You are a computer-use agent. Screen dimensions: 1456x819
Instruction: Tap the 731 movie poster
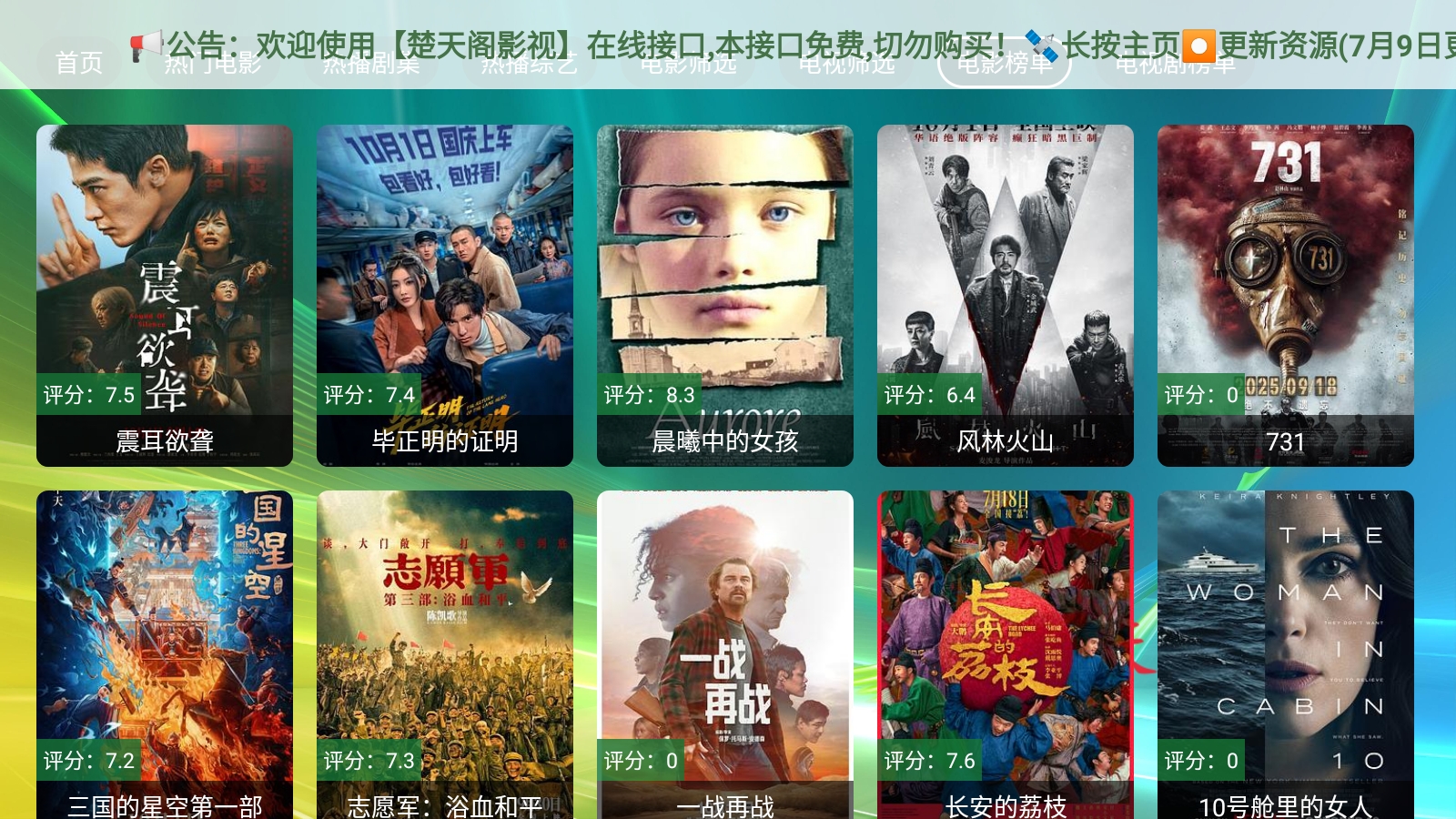(x=1286, y=296)
